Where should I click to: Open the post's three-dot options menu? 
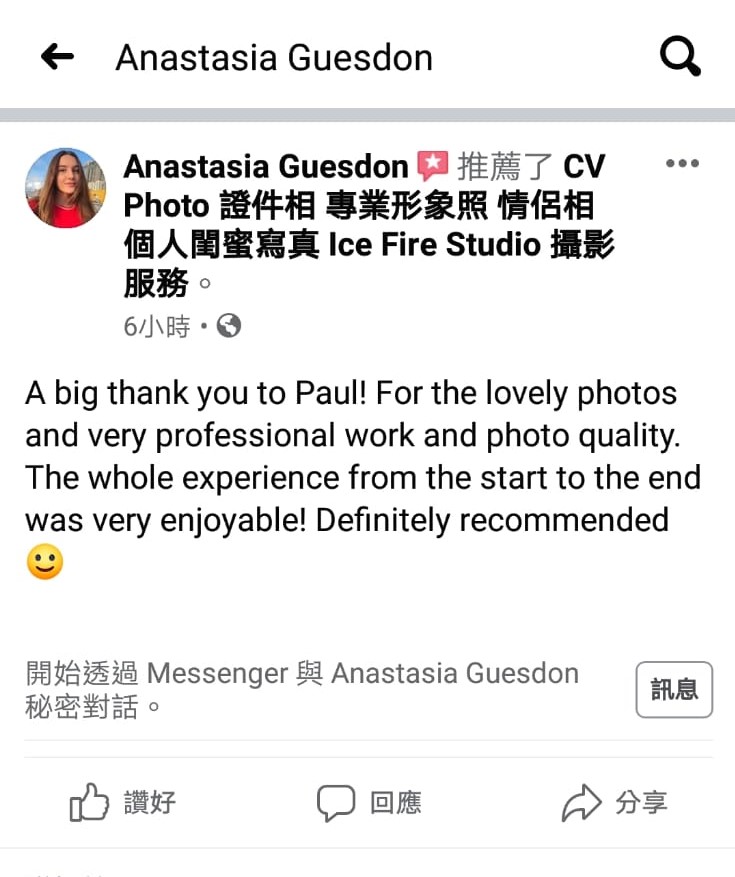click(682, 164)
